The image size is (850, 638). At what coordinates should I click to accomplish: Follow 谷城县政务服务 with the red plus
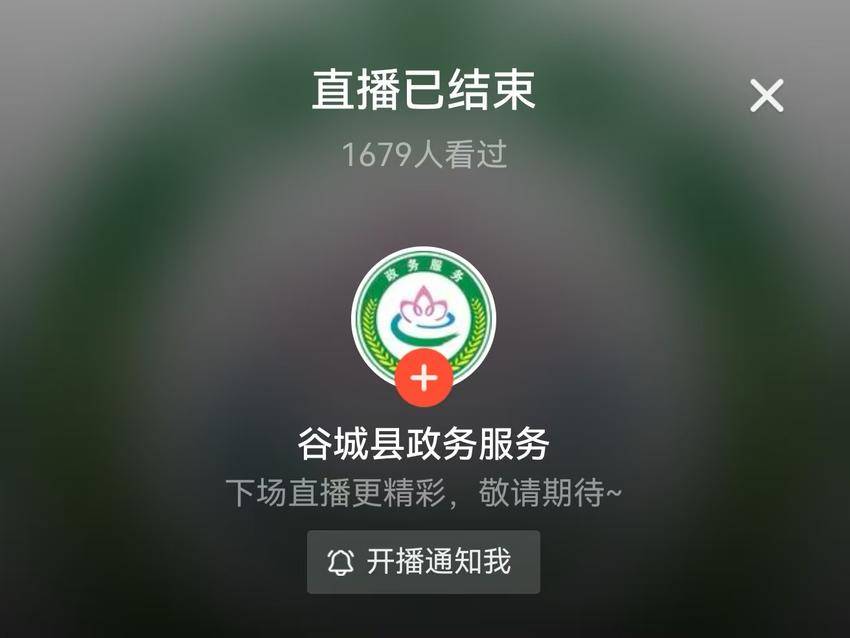[x=424, y=379]
